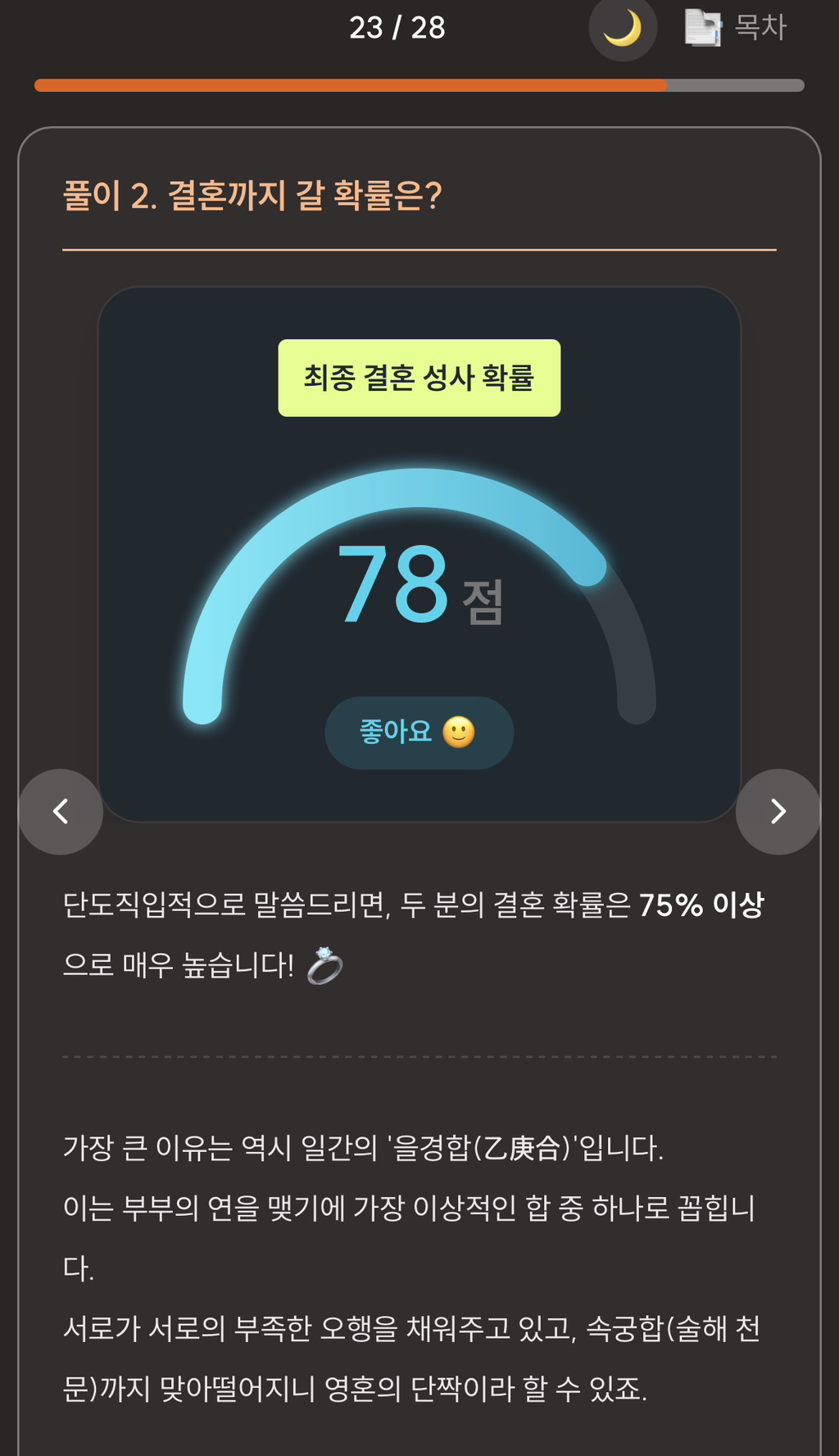Collapse back using the left arrow
This screenshot has height=1456, width=839.
pos(61,811)
